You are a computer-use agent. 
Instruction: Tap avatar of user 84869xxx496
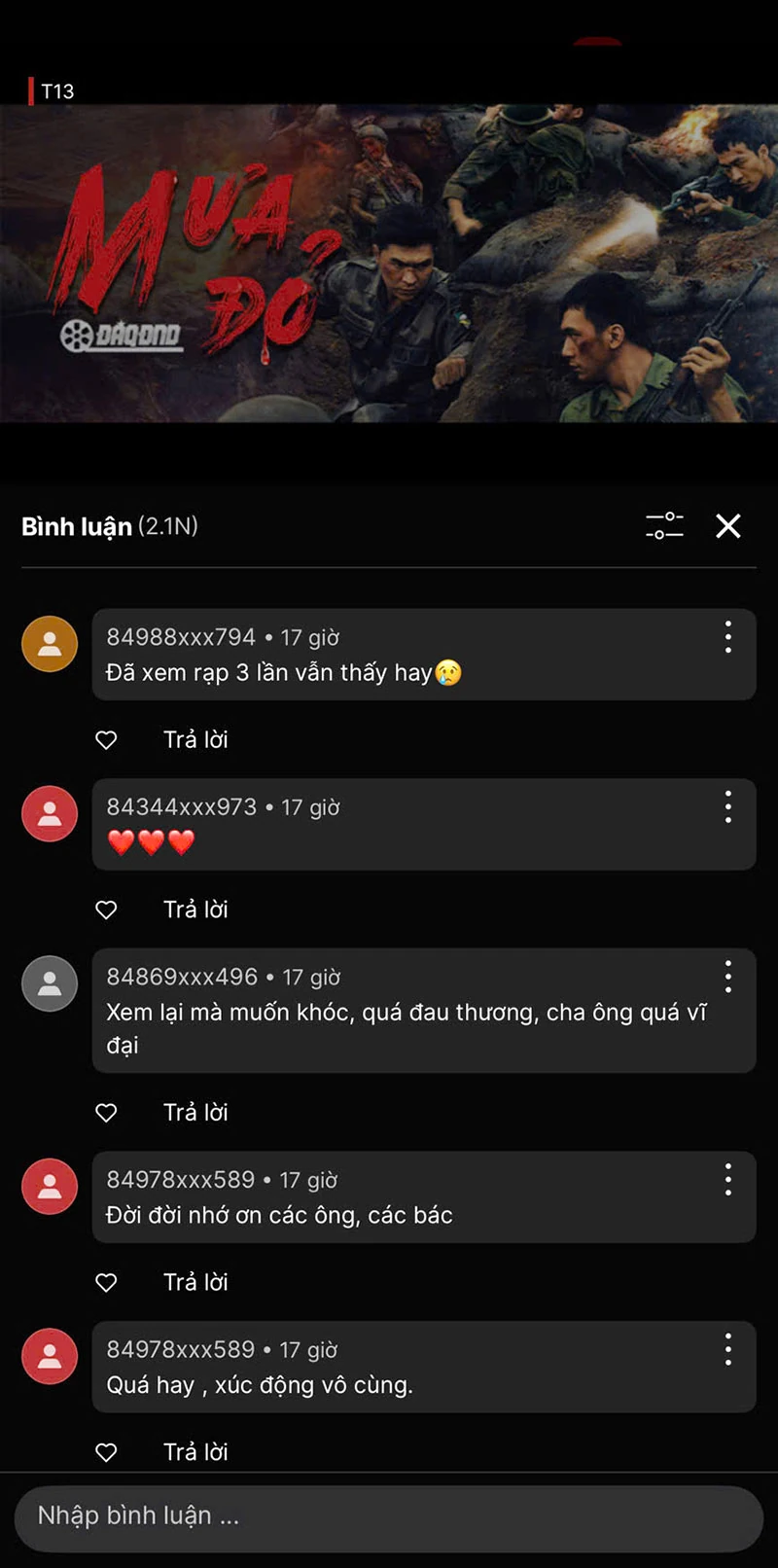[x=49, y=983]
